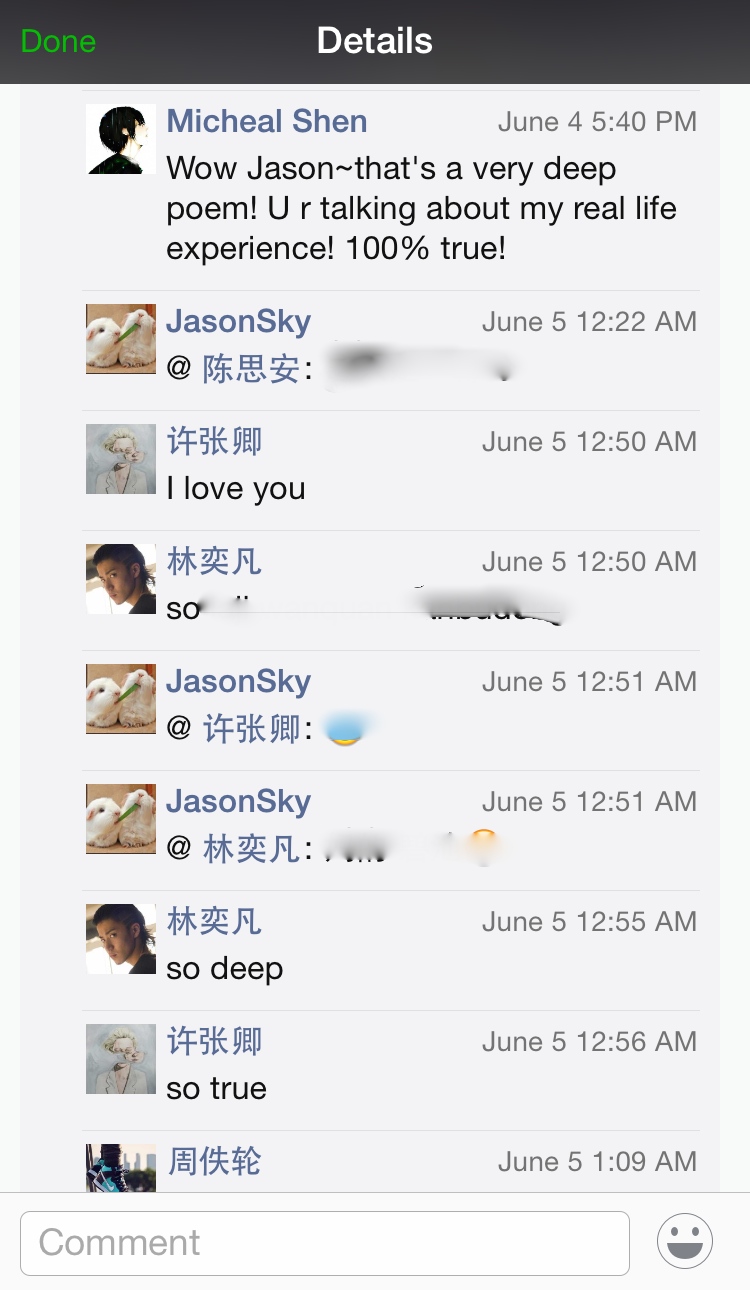Tap Done to close Details
This screenshot has width=750, height=1290.
(x=58, y=42)
